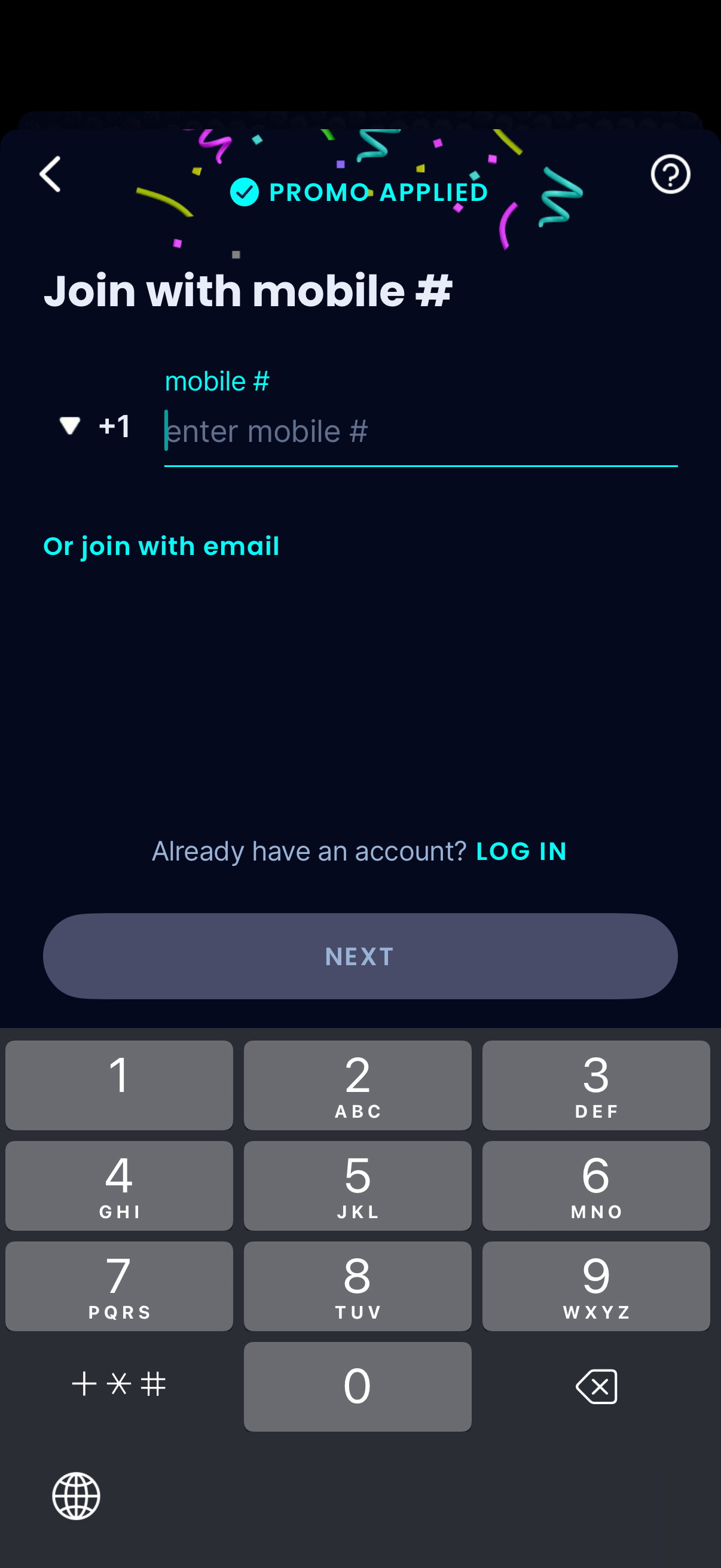Open the +1 country code dropdown arrow
Image resolution: width=721 pixels, height=1568 pixels.
click(70, 426)
